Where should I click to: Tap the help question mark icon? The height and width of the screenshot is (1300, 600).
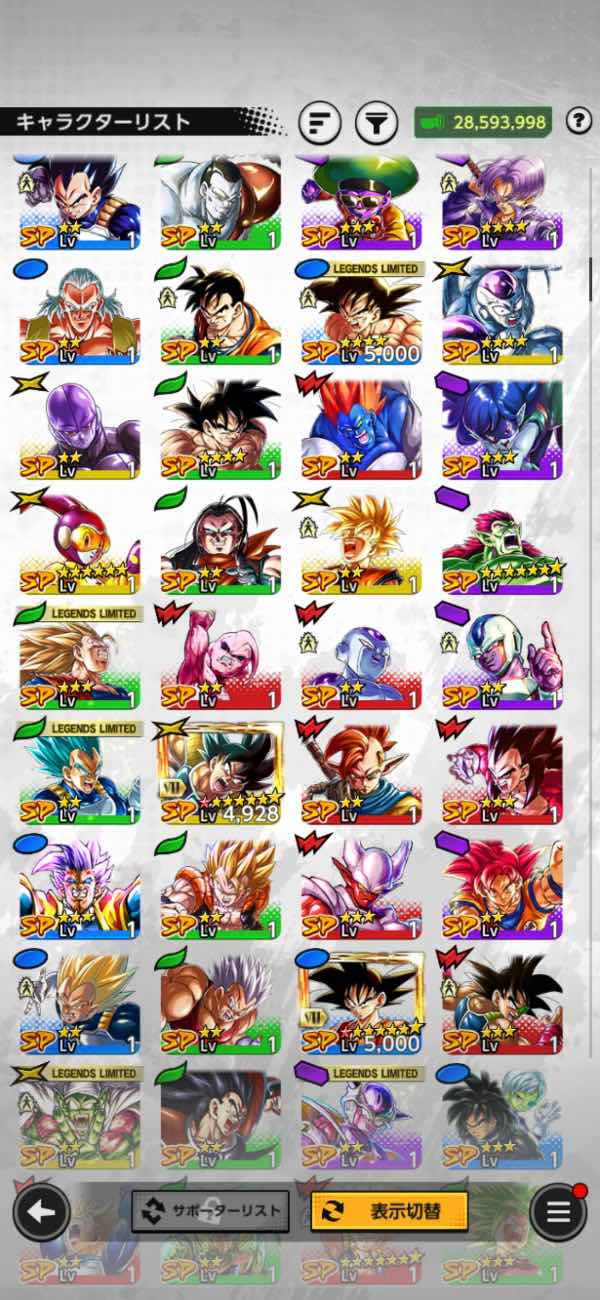(x=578, y=122)
